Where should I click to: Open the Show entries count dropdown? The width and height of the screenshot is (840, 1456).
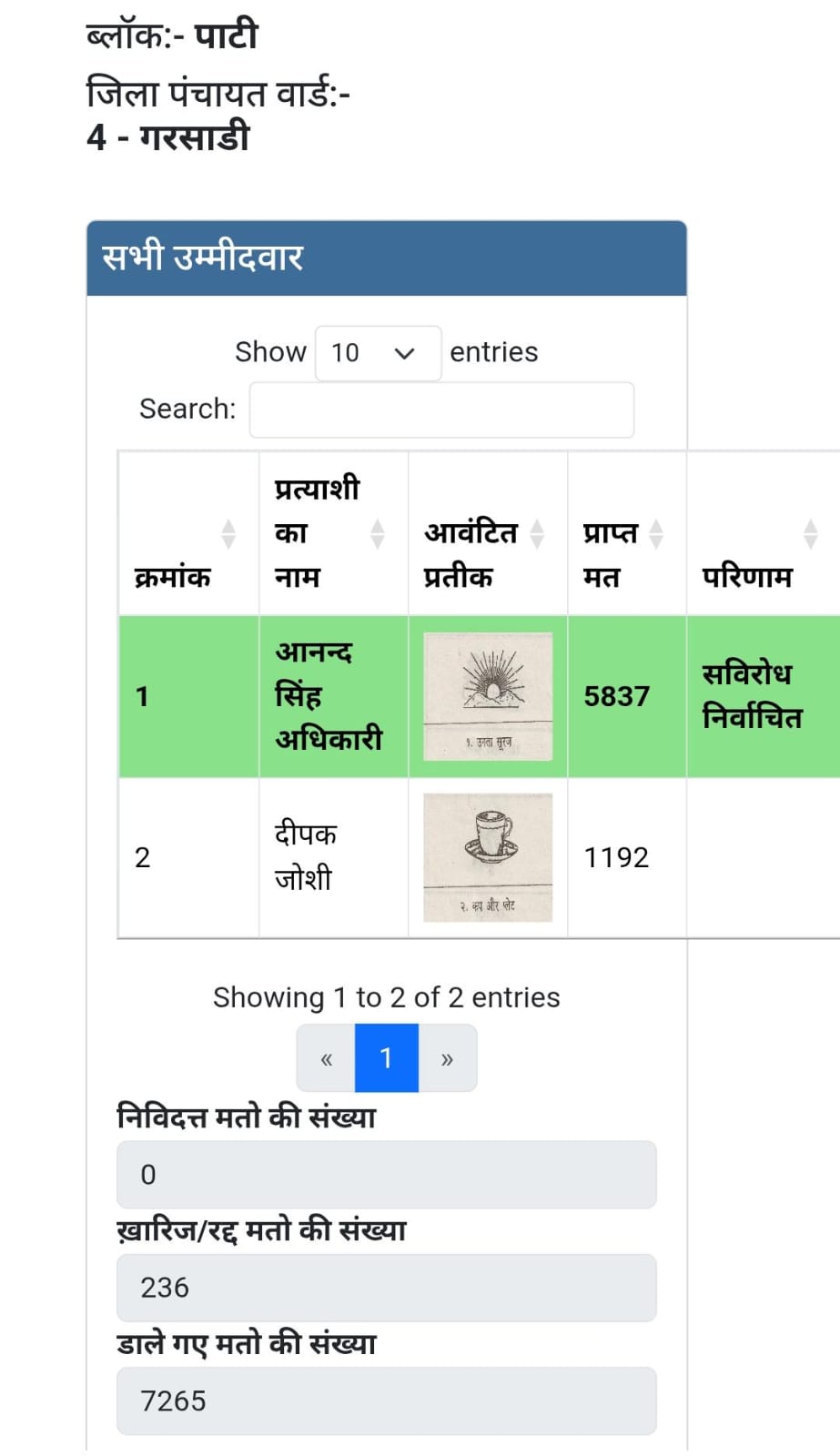(x=378, y=353)
